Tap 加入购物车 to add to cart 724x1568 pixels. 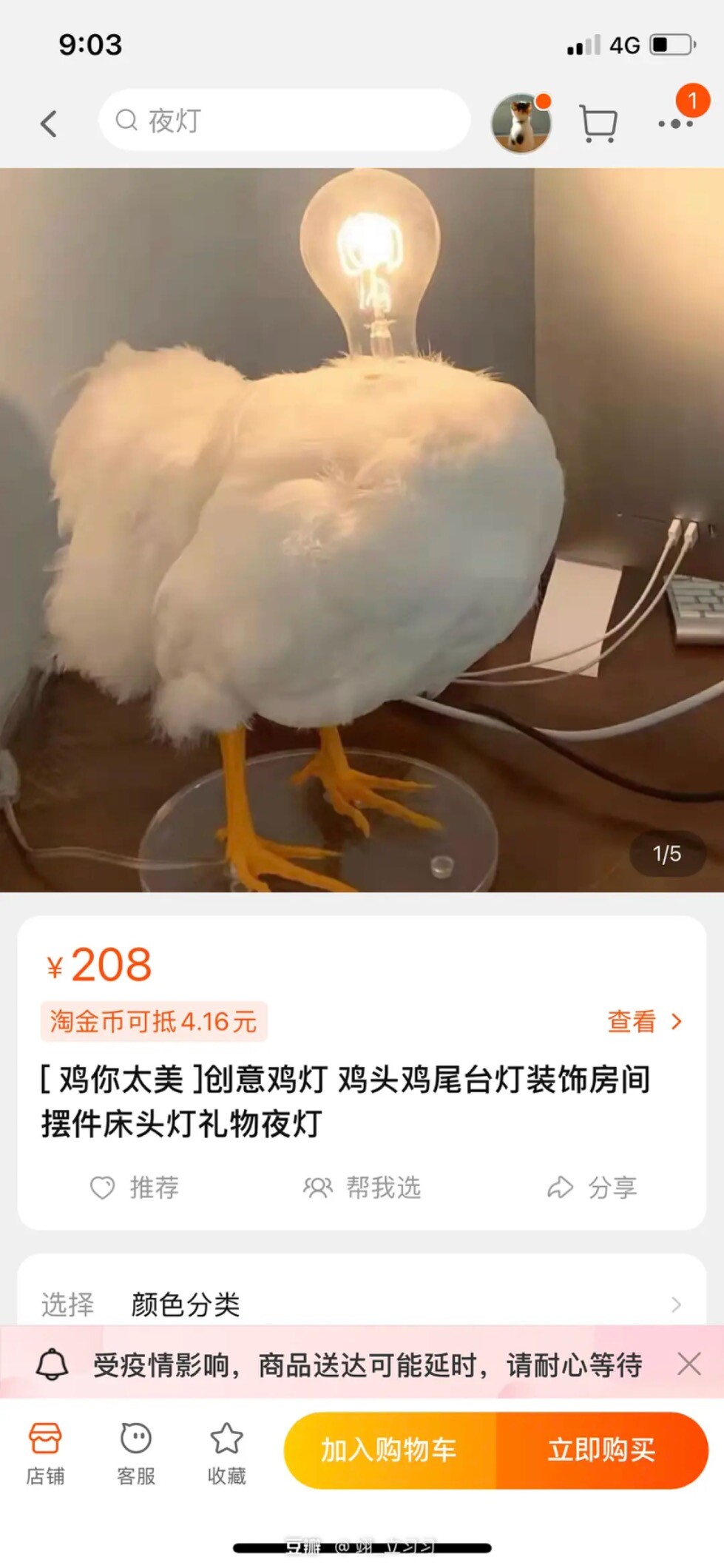390,1450
